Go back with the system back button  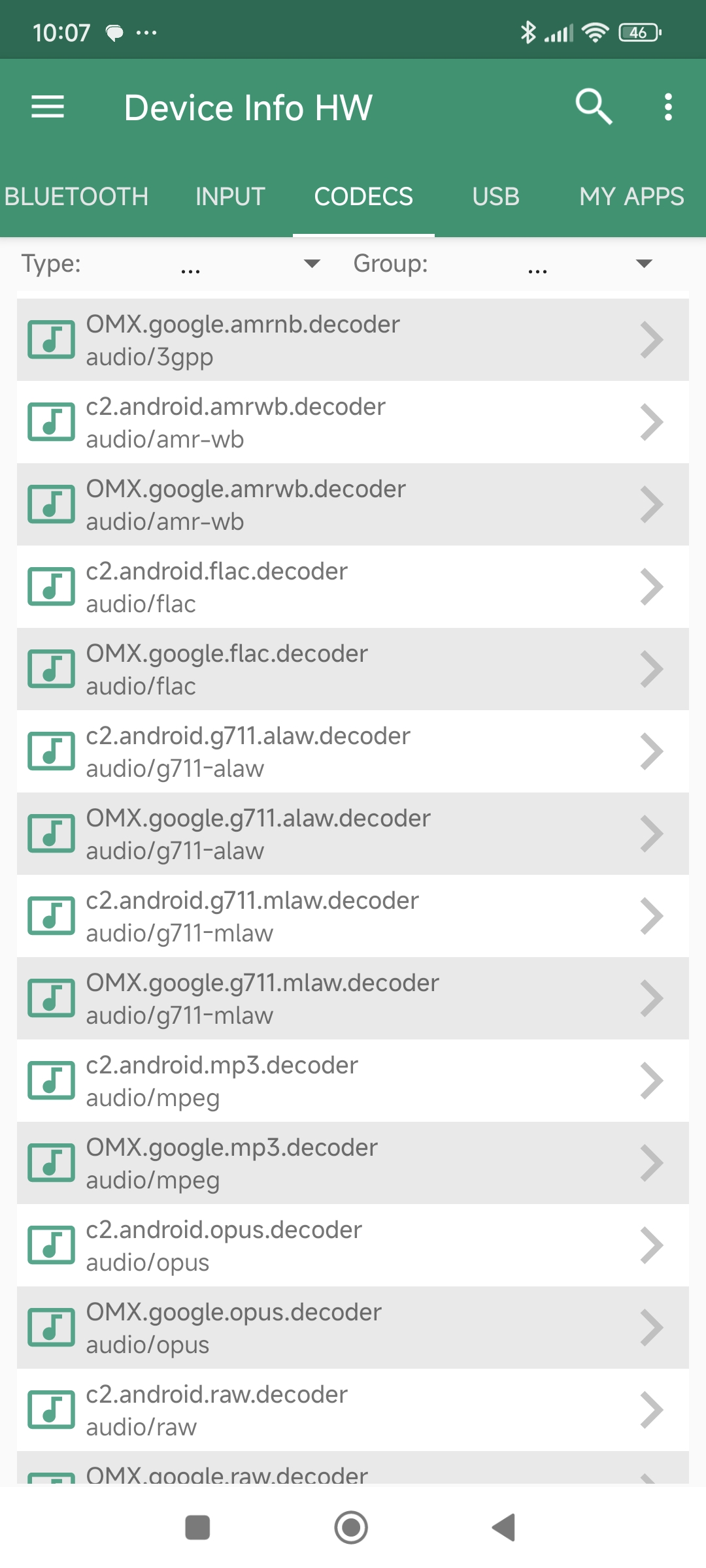point(504,1527)
